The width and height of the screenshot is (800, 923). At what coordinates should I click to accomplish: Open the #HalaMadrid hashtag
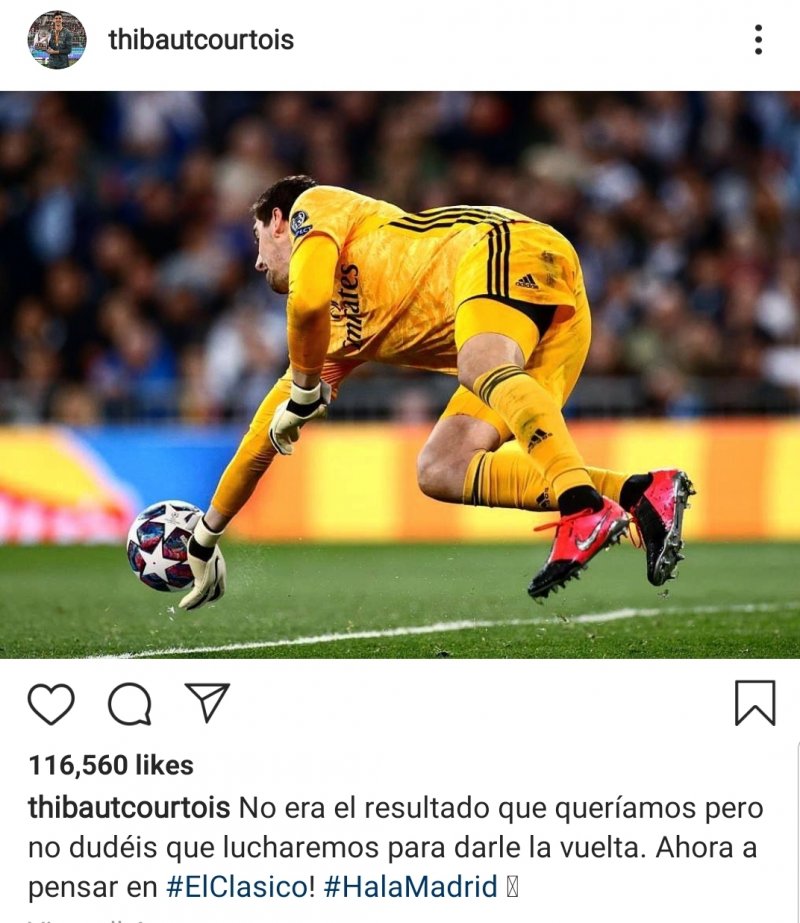(410, 886)
